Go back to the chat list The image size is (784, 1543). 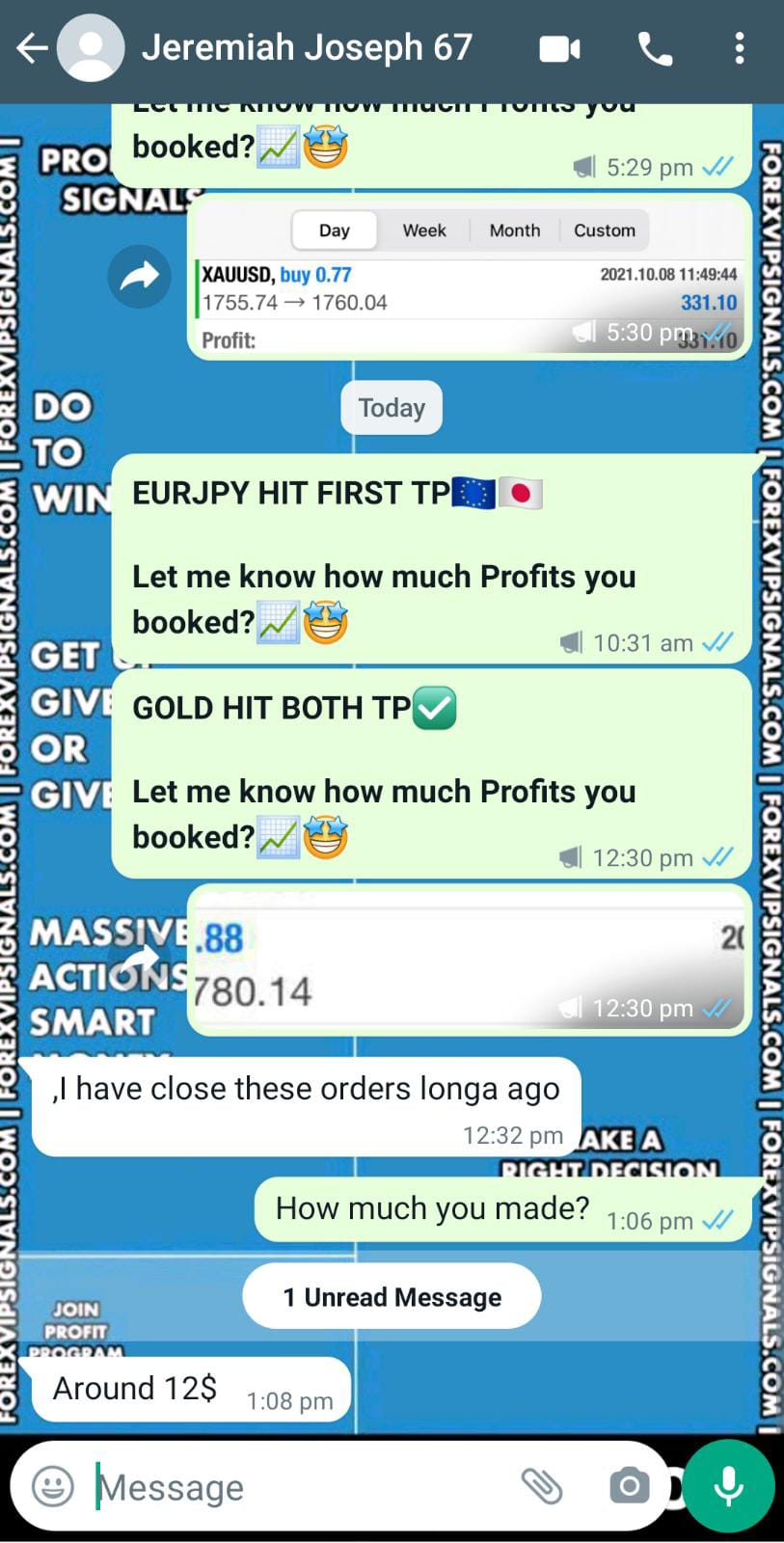[x=31, y=48]
